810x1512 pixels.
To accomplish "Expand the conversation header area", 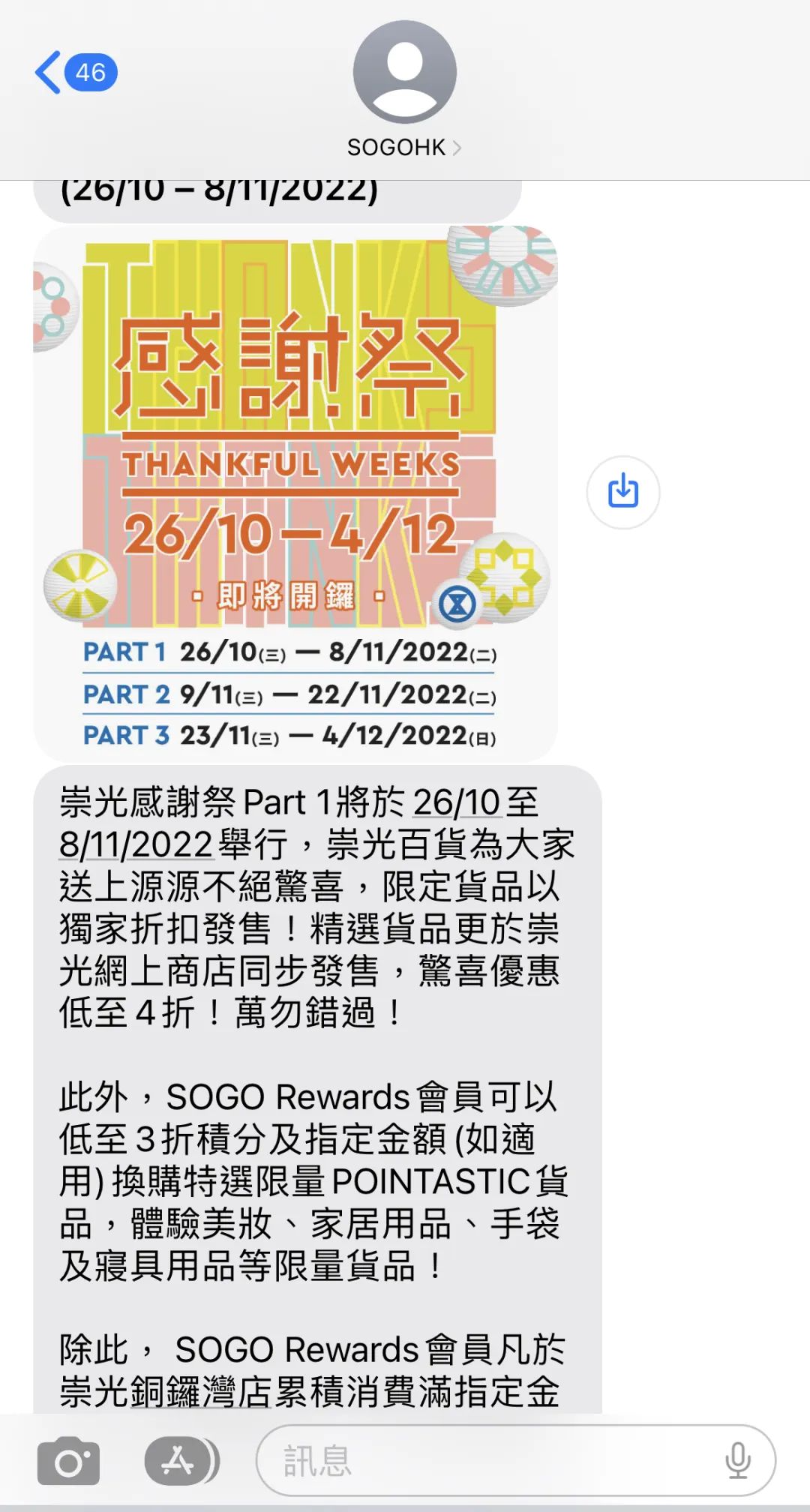I will [405, 105].
